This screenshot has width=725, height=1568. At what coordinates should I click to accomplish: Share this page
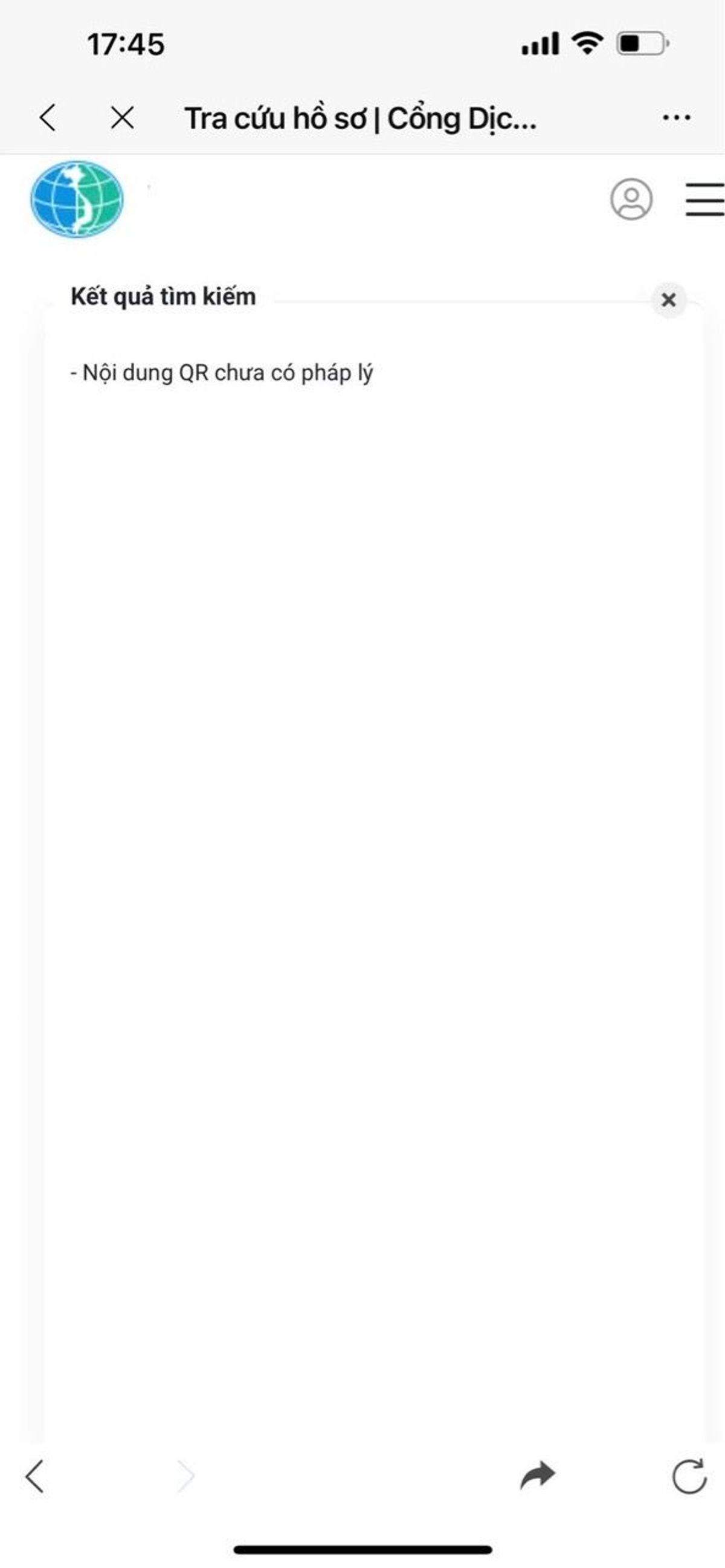(538, 1476)
